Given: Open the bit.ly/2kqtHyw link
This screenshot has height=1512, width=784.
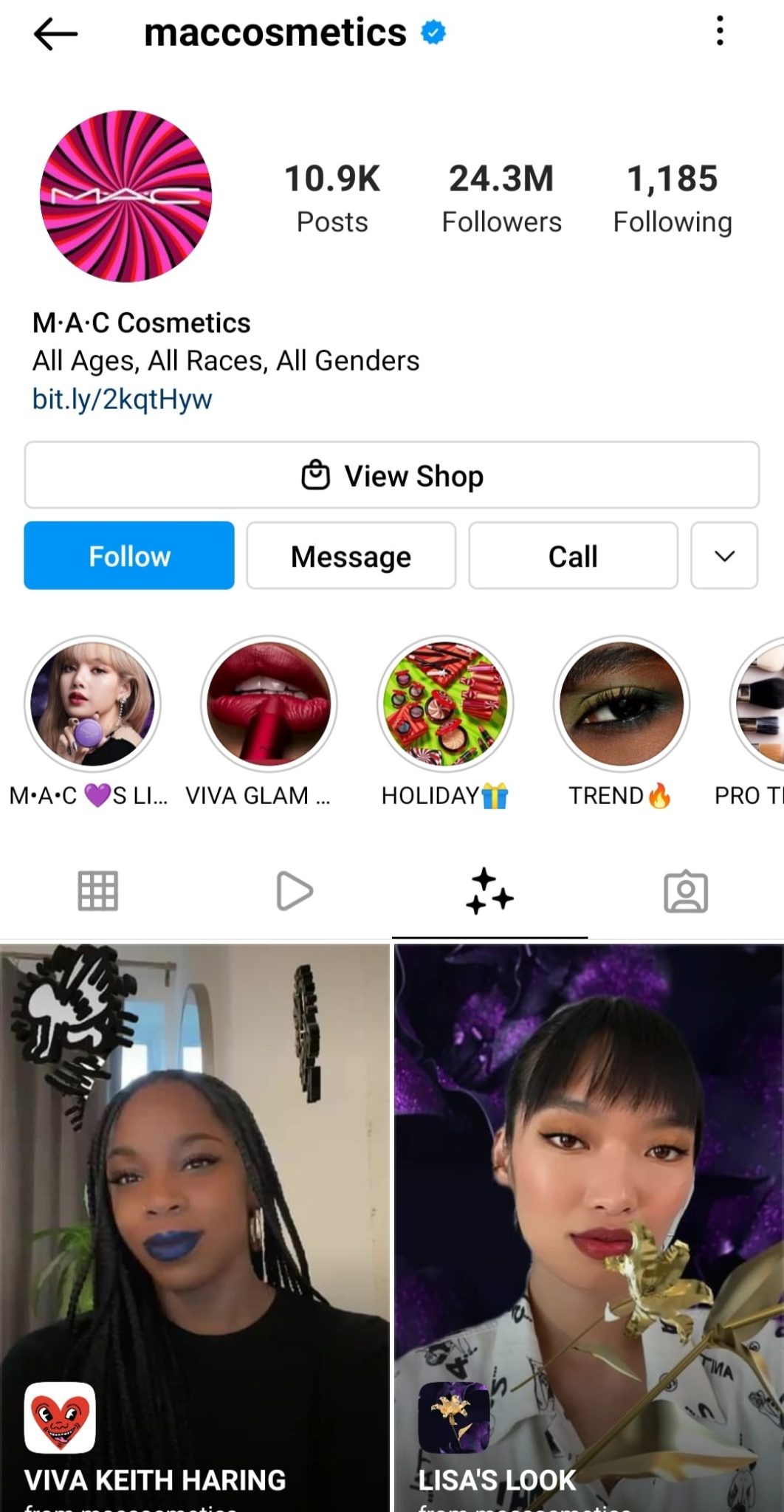Looking at the screenshot, I should tap(121, 399).
